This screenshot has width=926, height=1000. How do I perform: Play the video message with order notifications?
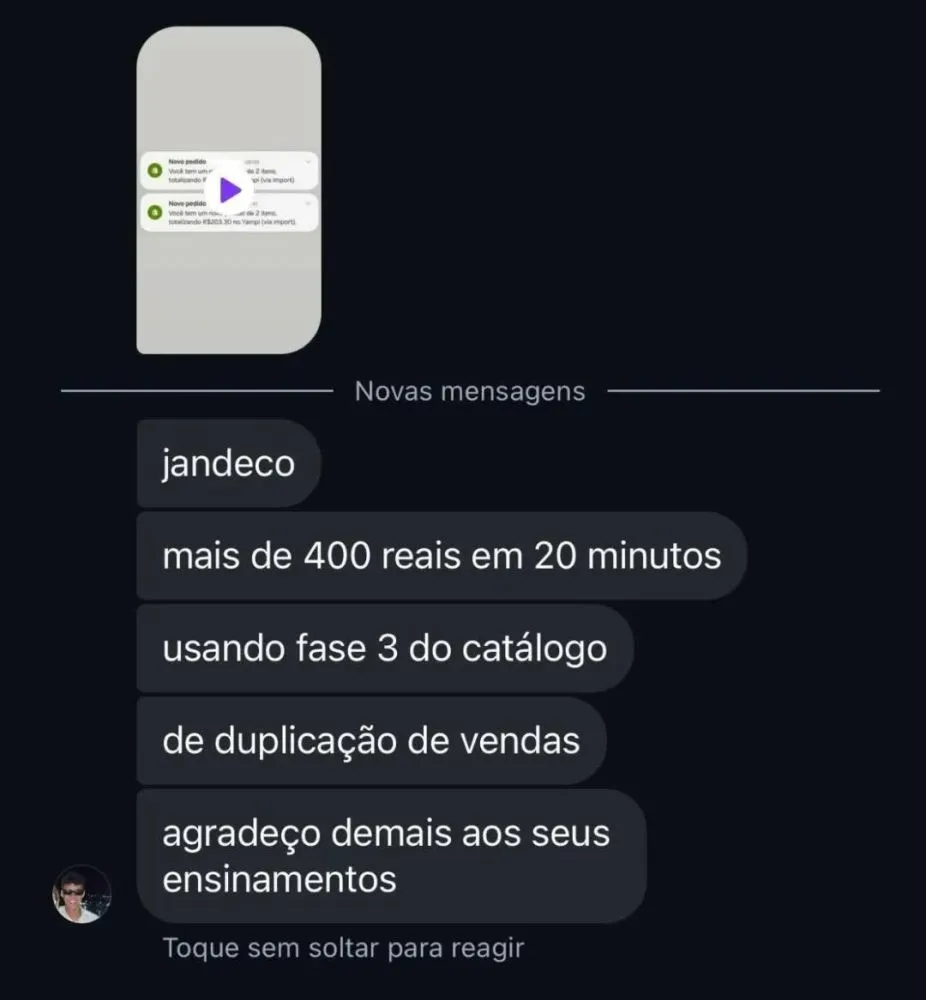click(229, 190)
